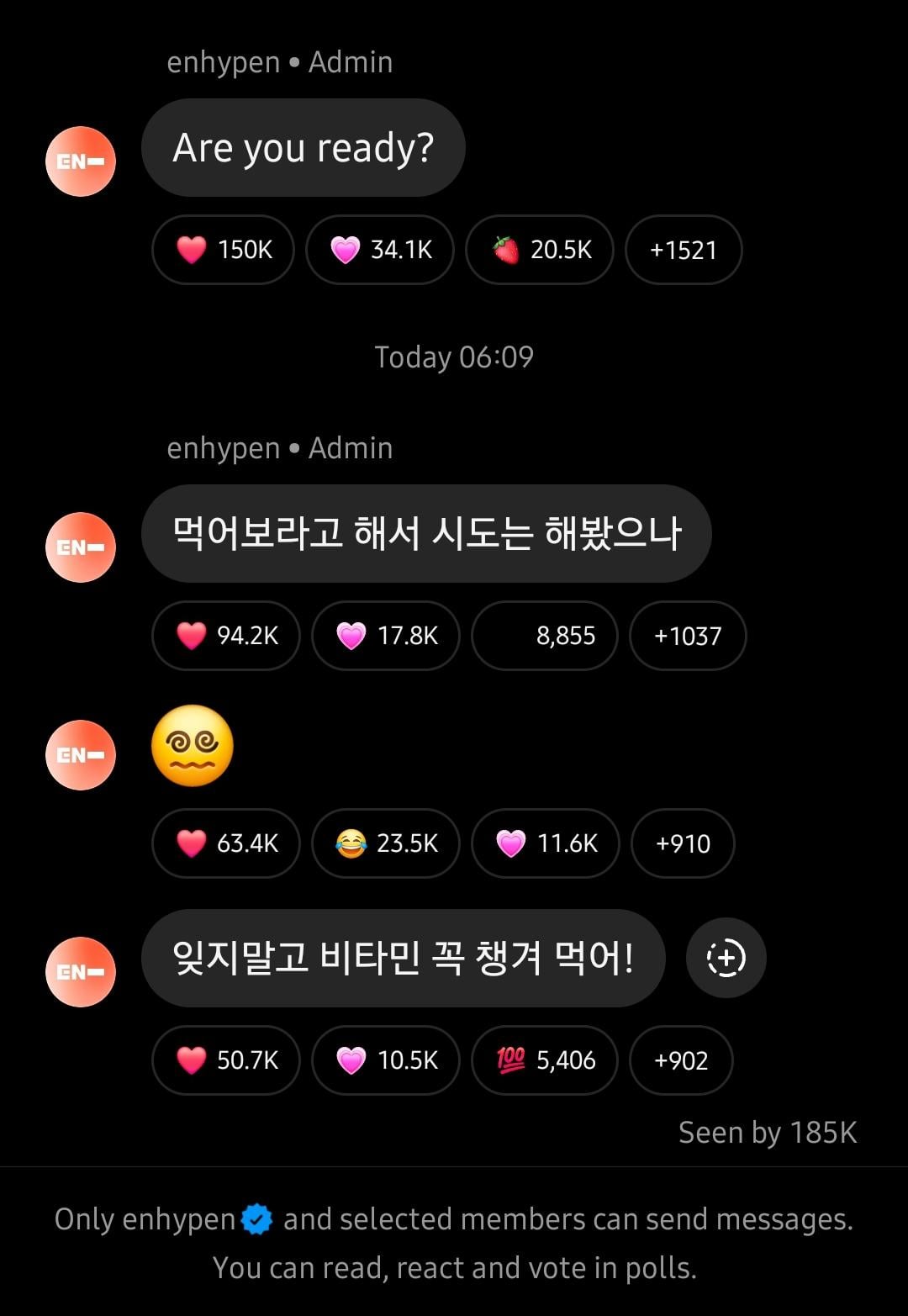Screen dimensions: 908x1316
Task: Toggle your heart reaction on the vitamin message
Action: click(x=225, y=1060)
